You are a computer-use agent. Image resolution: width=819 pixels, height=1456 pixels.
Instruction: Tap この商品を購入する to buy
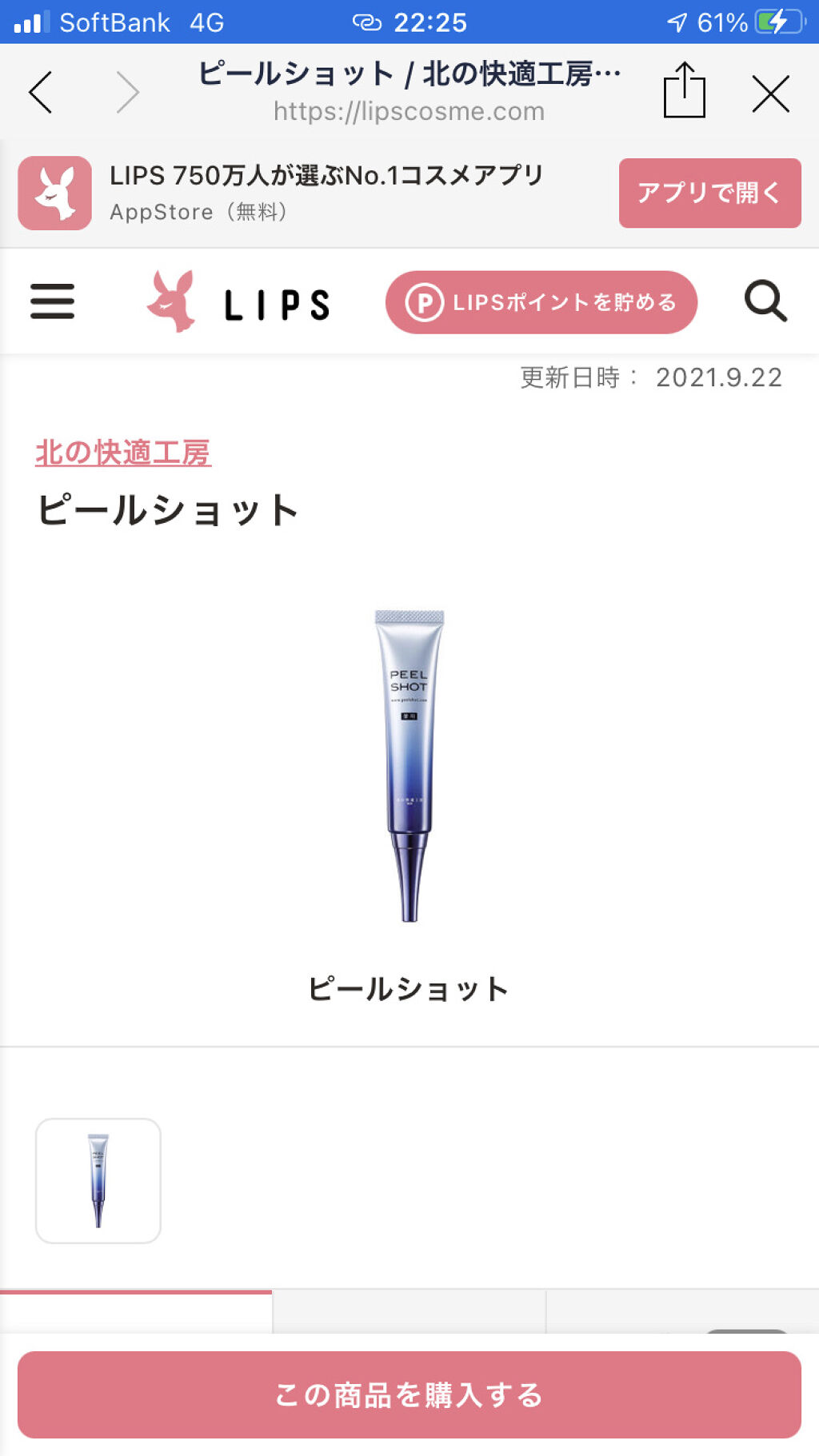tap(409, 1394)
